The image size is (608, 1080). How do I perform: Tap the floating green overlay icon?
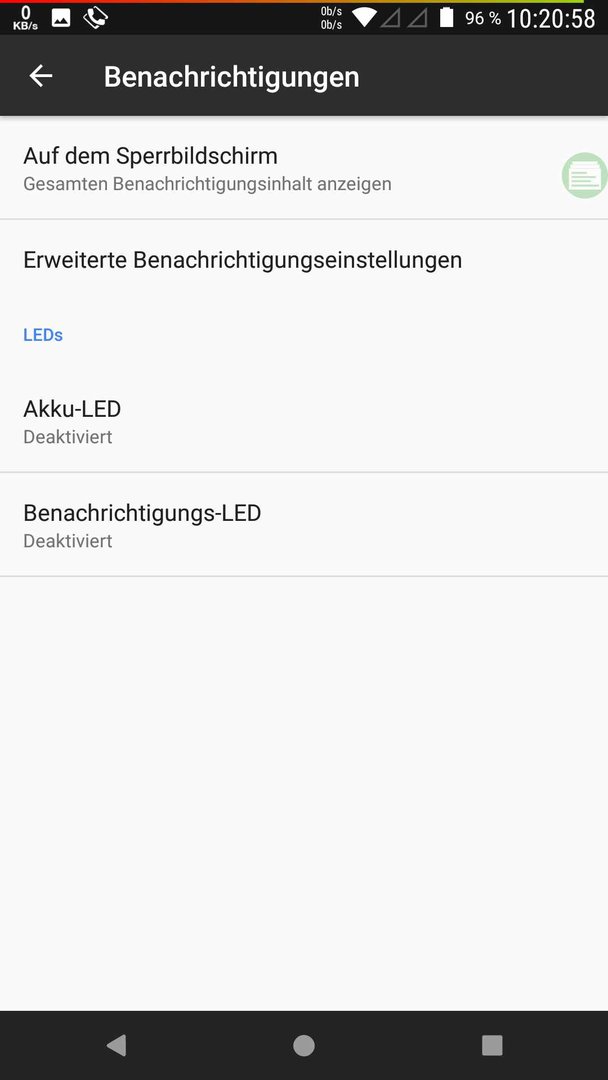[x=585, y=176]
